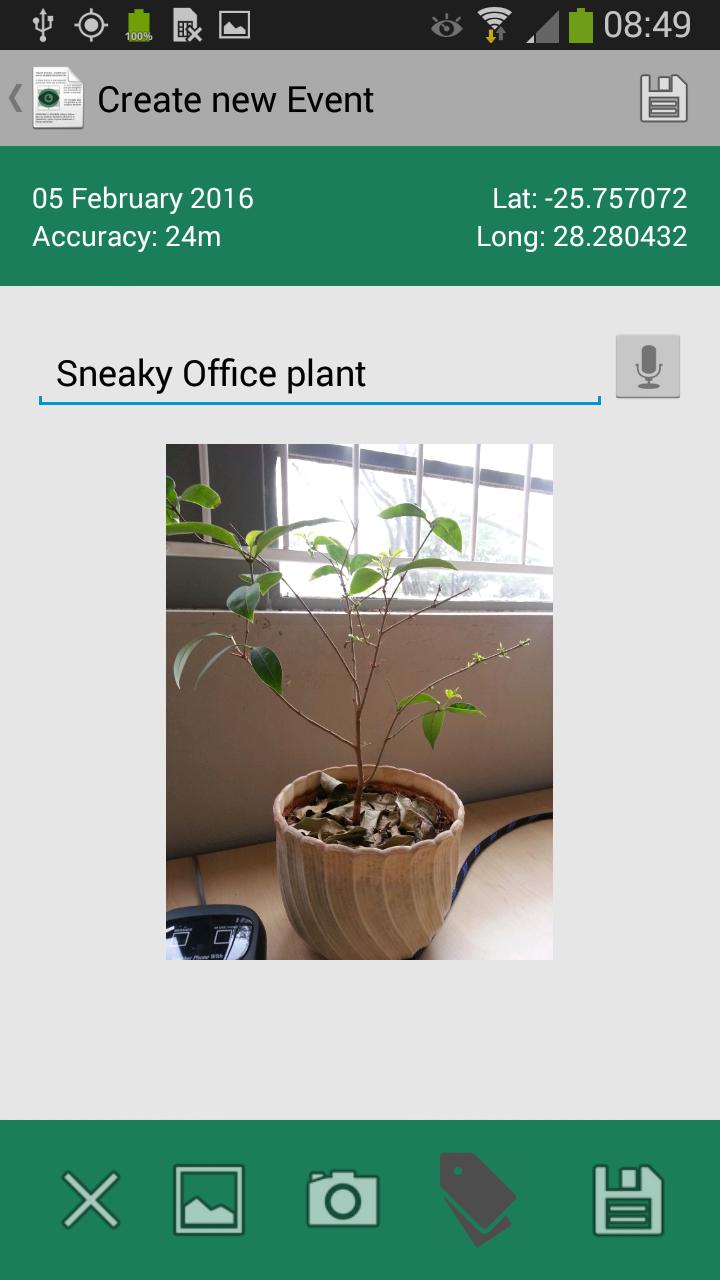Viewport: 720px width, 1280px height.
Task: Save the event from the bottom toolbar
Action: (628, 1199)
